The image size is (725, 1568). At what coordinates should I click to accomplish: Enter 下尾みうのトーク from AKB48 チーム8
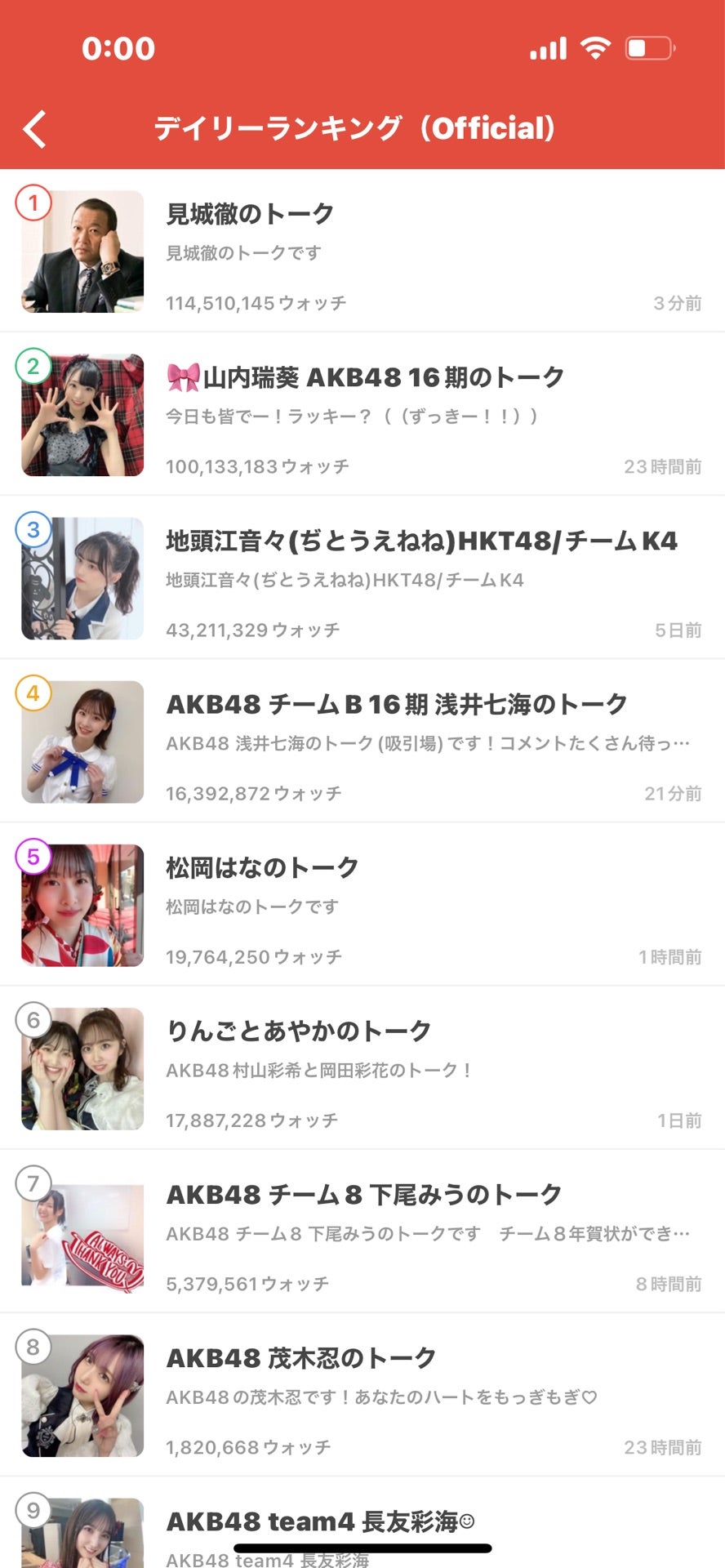[362, 1232]
